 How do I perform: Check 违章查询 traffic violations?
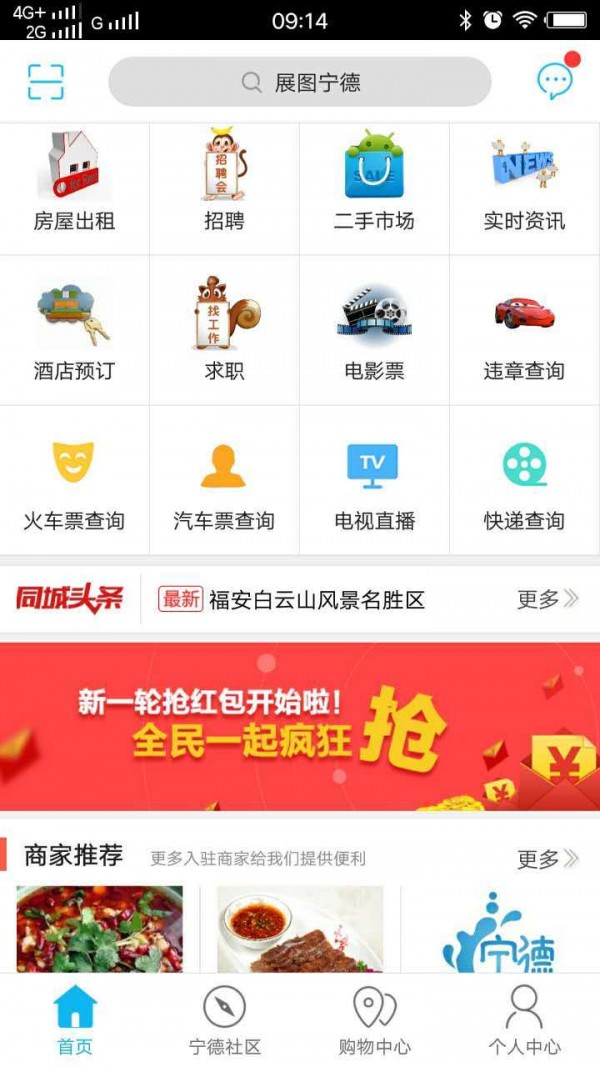pos(524,332)
